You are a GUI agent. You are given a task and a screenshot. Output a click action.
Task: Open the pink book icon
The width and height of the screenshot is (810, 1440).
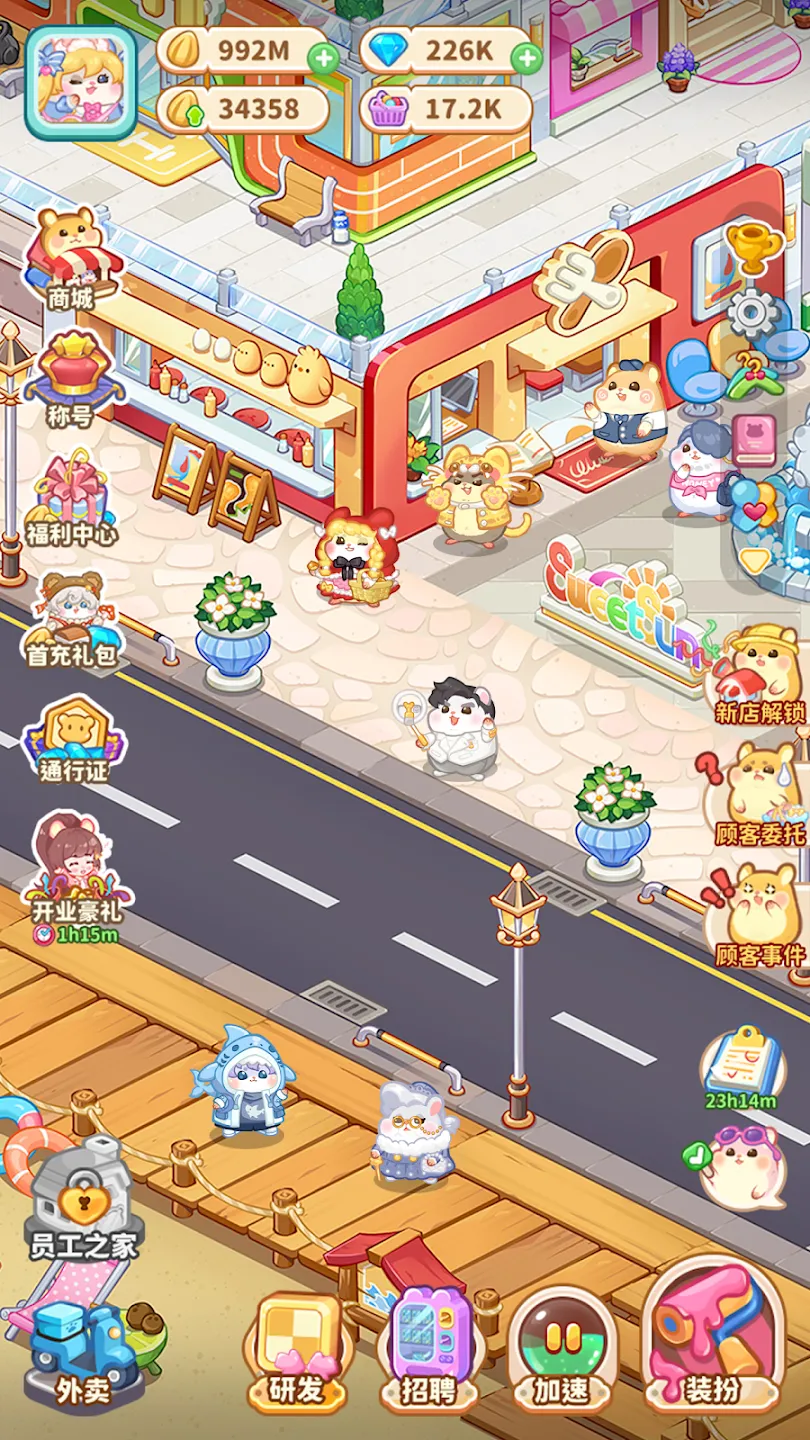tap(755, 440)
